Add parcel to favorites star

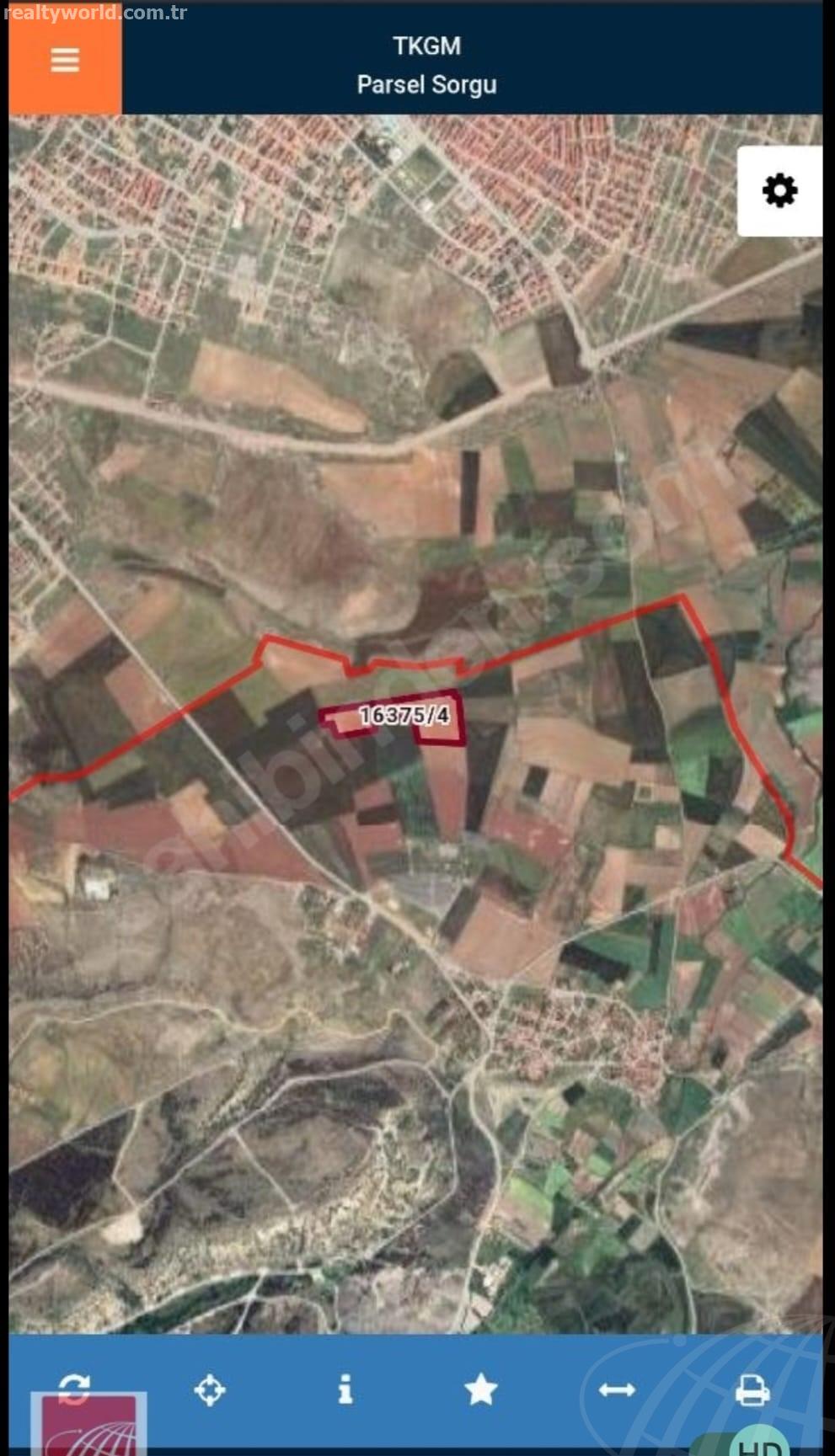tap(480, 1389)
